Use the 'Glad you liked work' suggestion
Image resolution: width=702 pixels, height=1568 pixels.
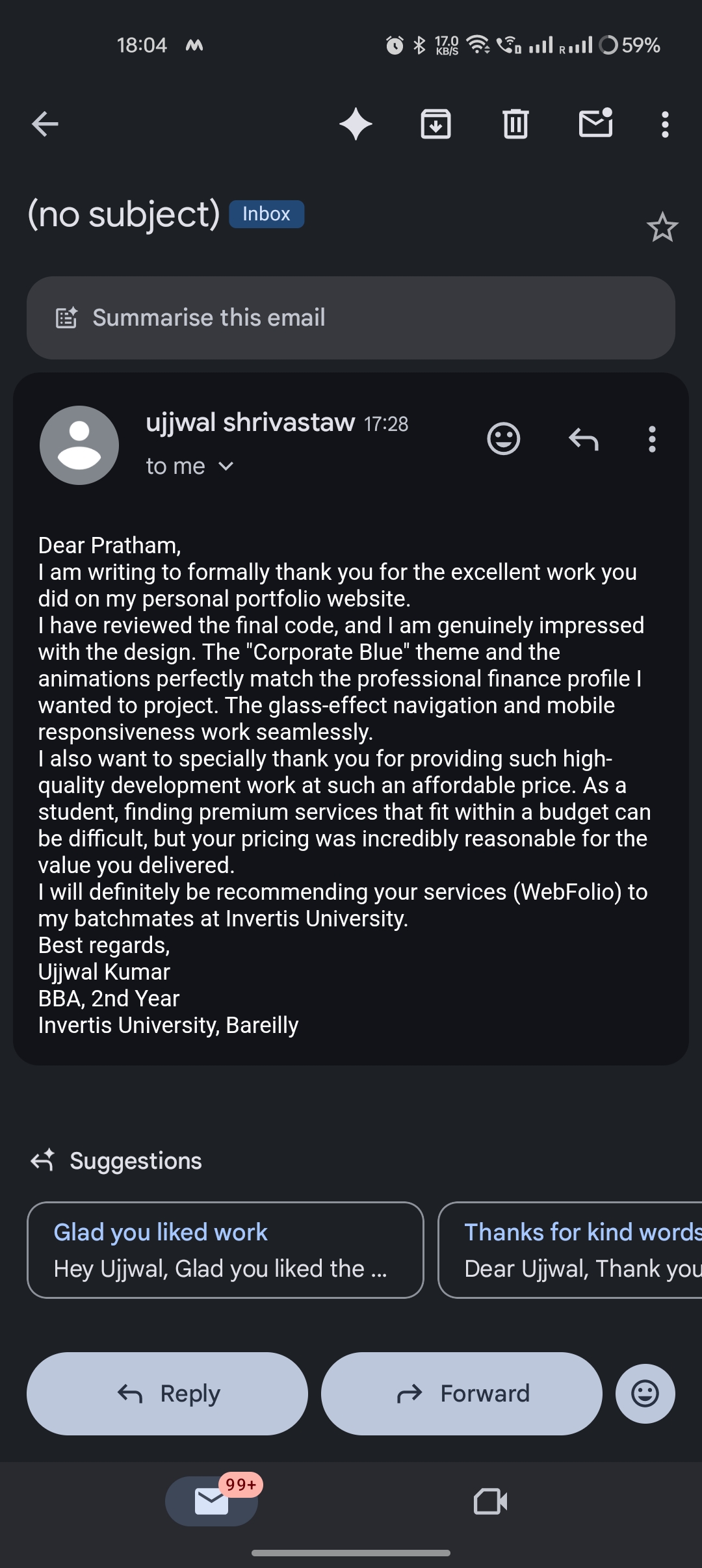(225, 1249)
